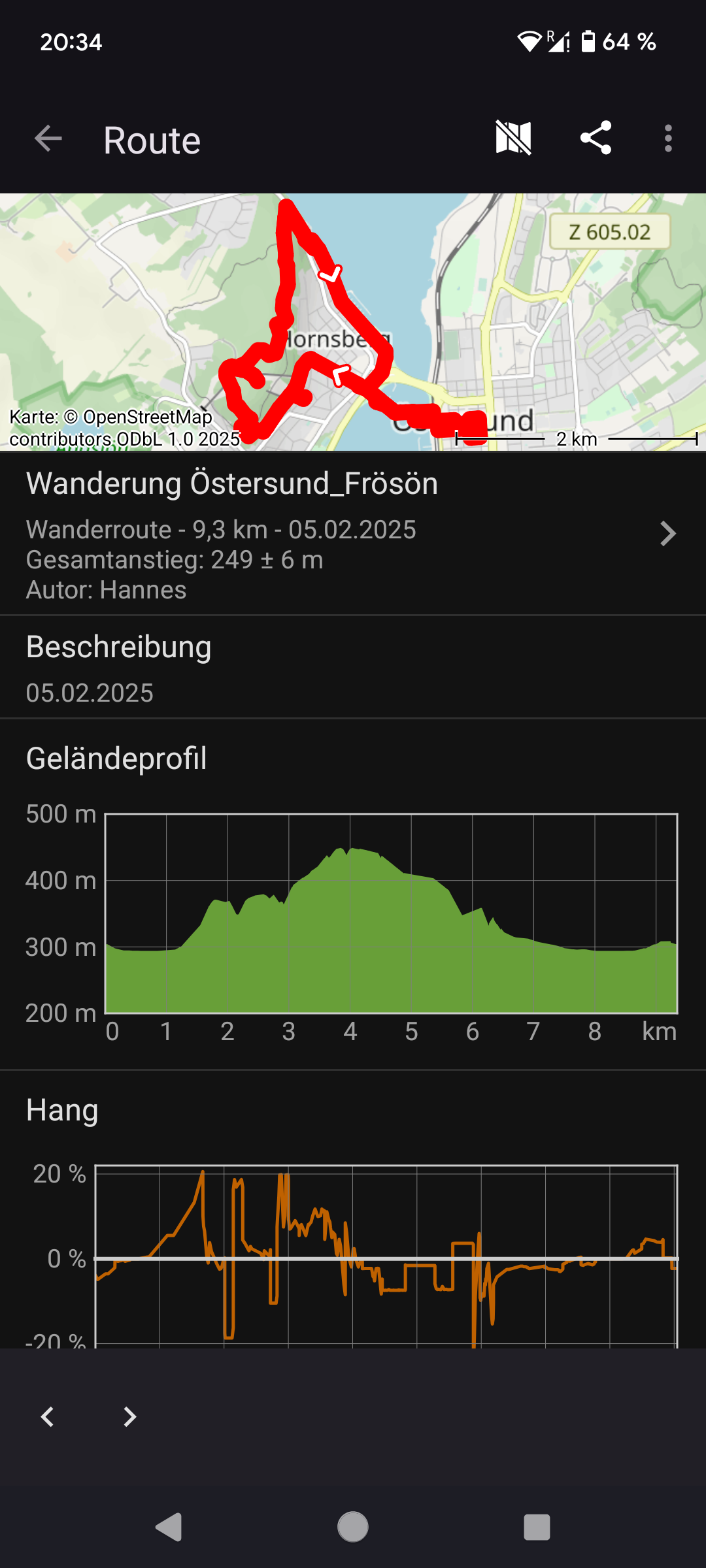Open system recent apps
The image size is (706, 1568).
click(537, 1527)
